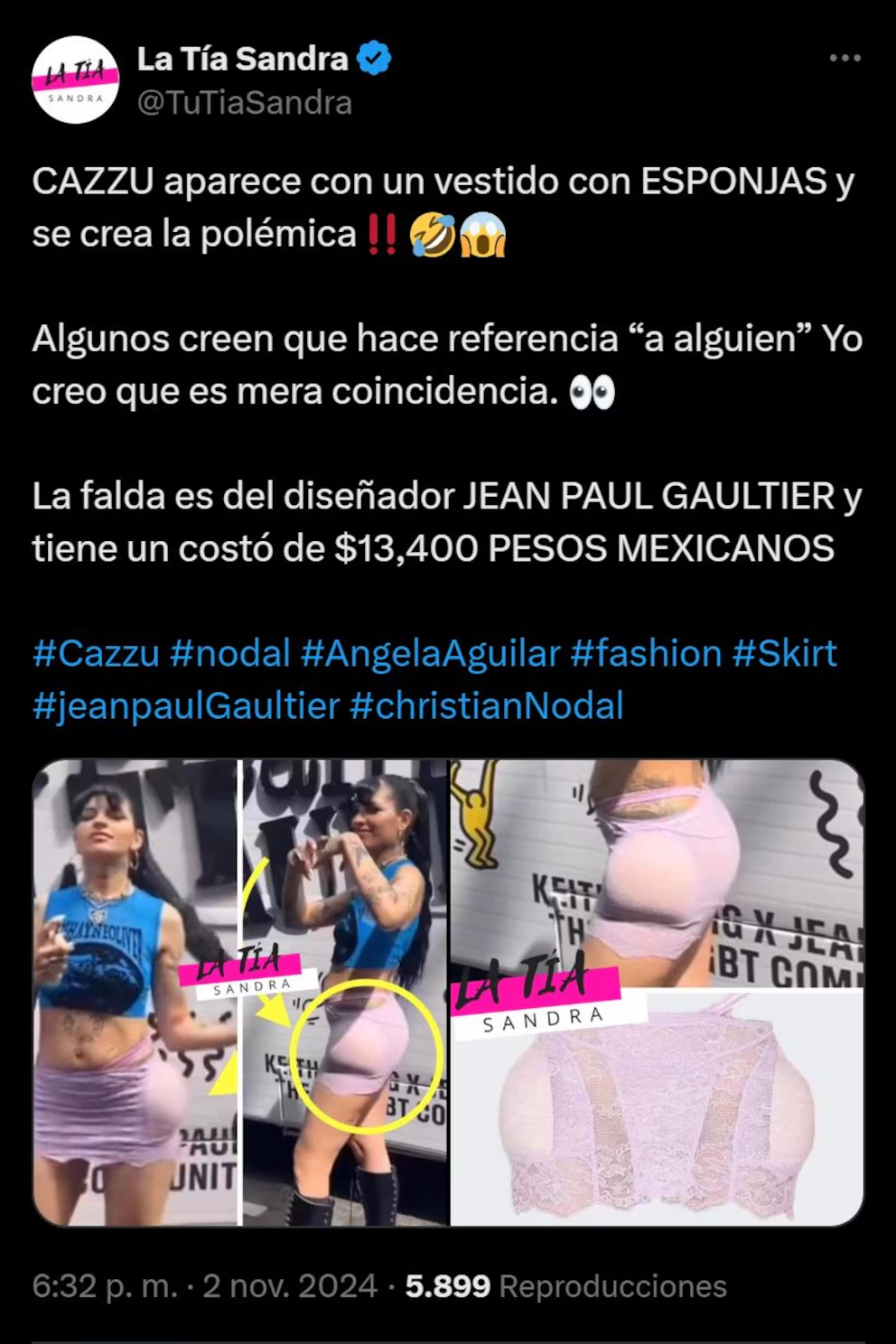Open the #jeanpaulGaultier hashtag
This screenshot has width=896, height=1344.
(x=186, y=705)
